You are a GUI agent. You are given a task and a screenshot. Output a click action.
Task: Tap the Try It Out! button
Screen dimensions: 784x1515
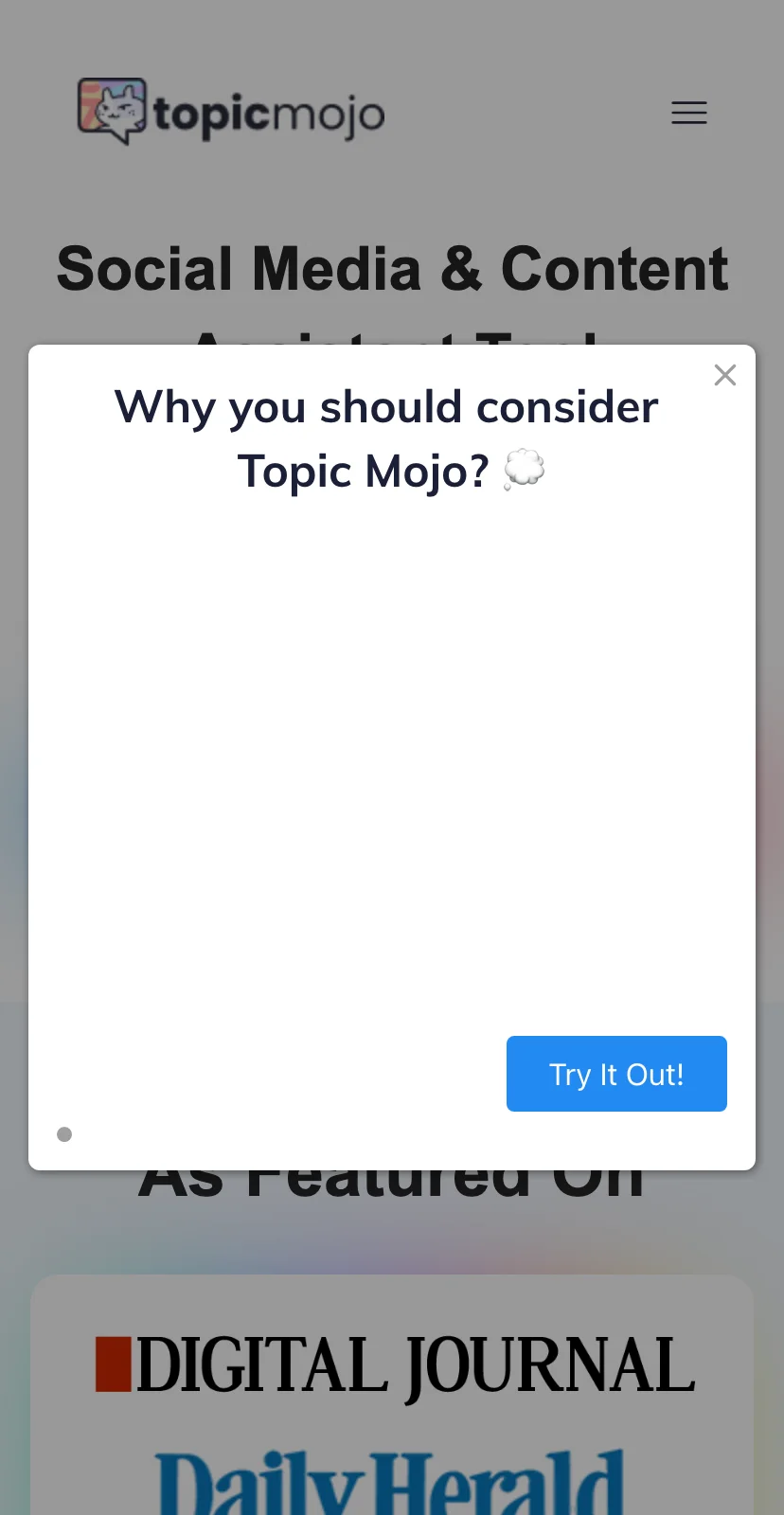[x=616, y=1074]
